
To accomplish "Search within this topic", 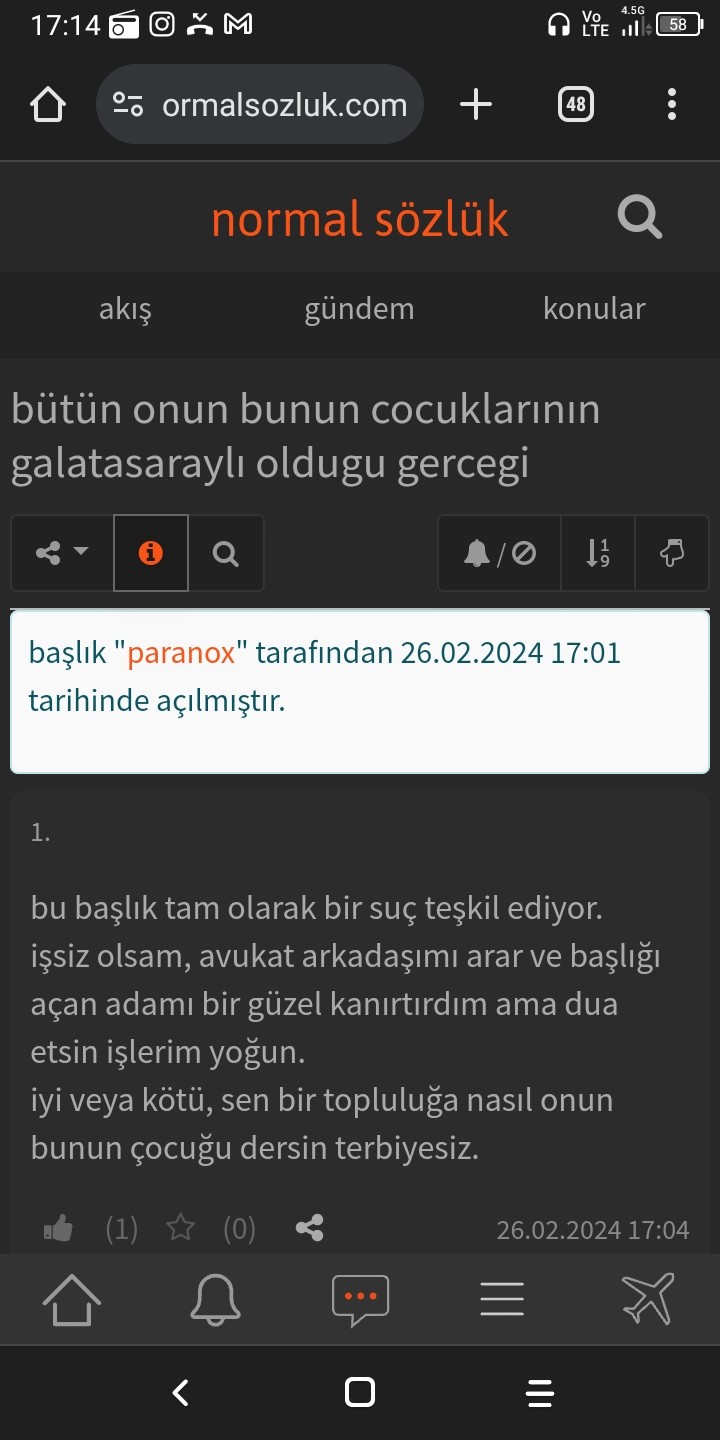I will pyautogui.click(x=227, y=553).
